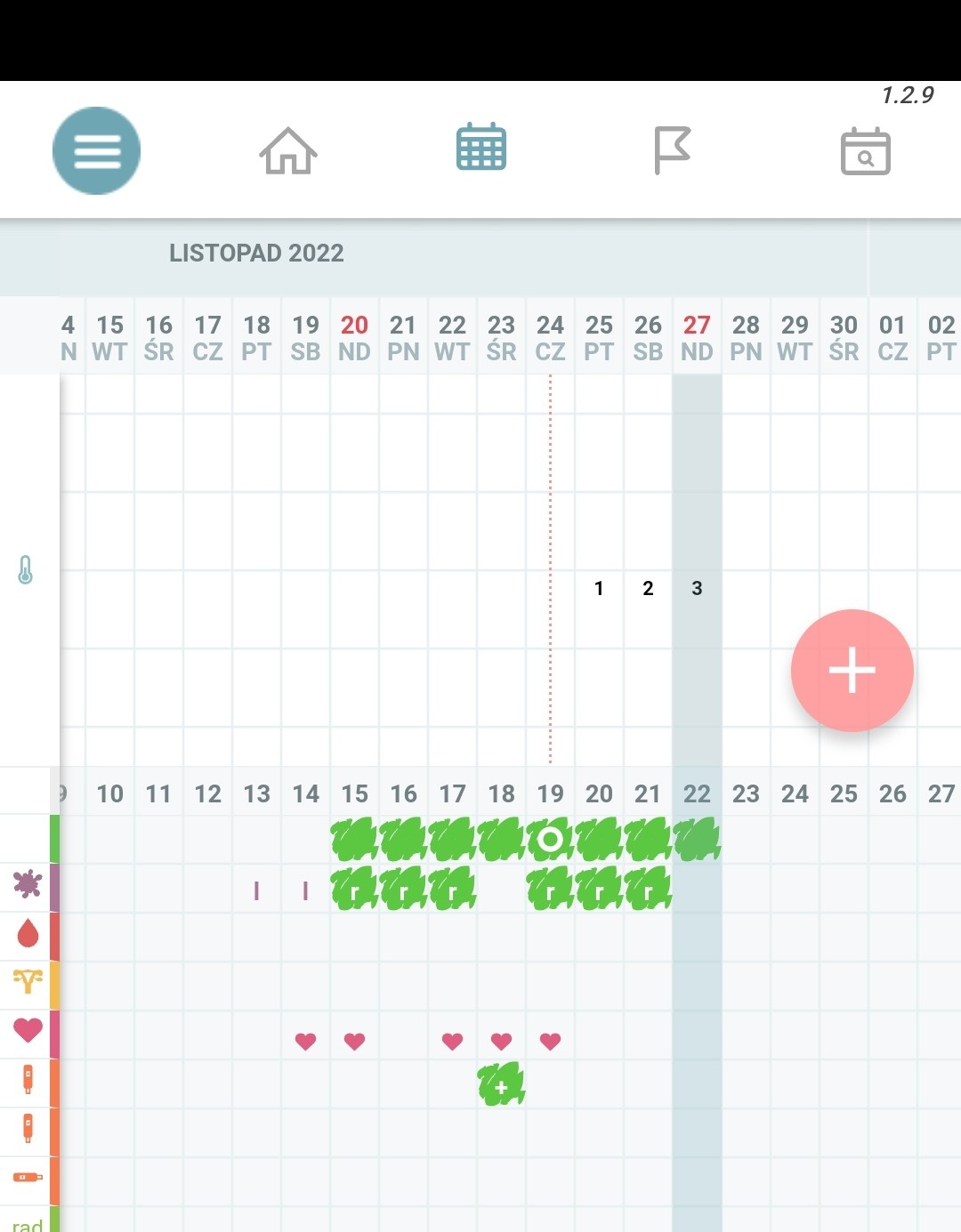Select day 27 ND column
The image size is (961, 1232).
click(x=697, y=338)
